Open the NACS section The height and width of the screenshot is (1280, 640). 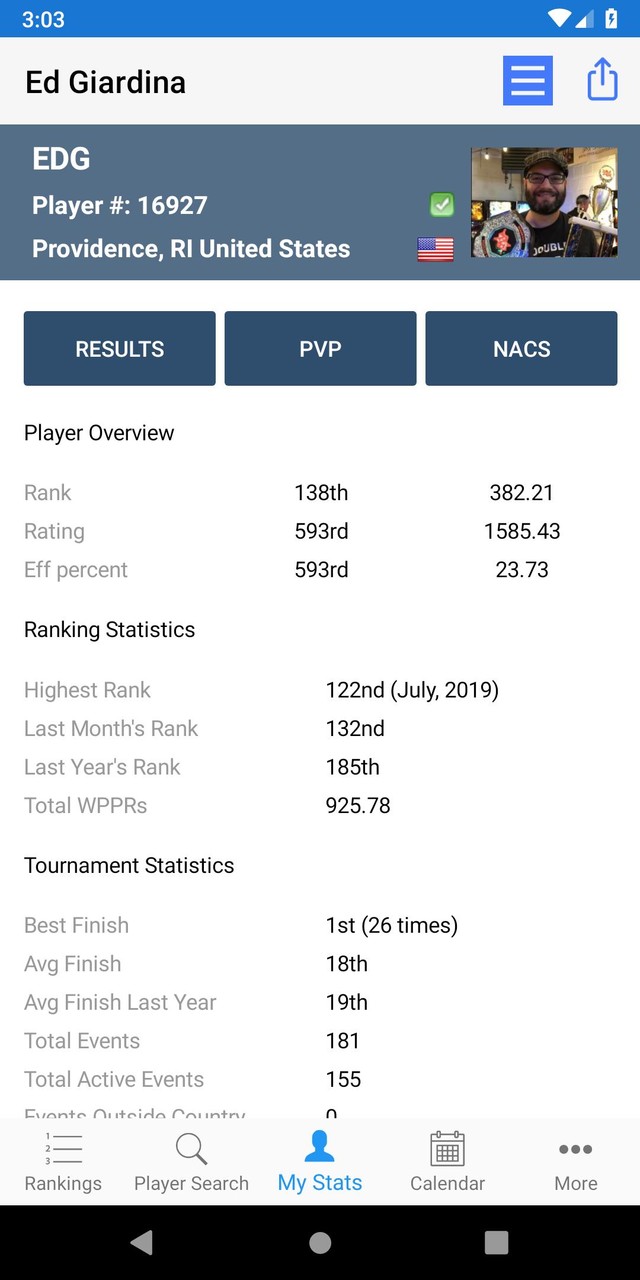tap(521, 349)
